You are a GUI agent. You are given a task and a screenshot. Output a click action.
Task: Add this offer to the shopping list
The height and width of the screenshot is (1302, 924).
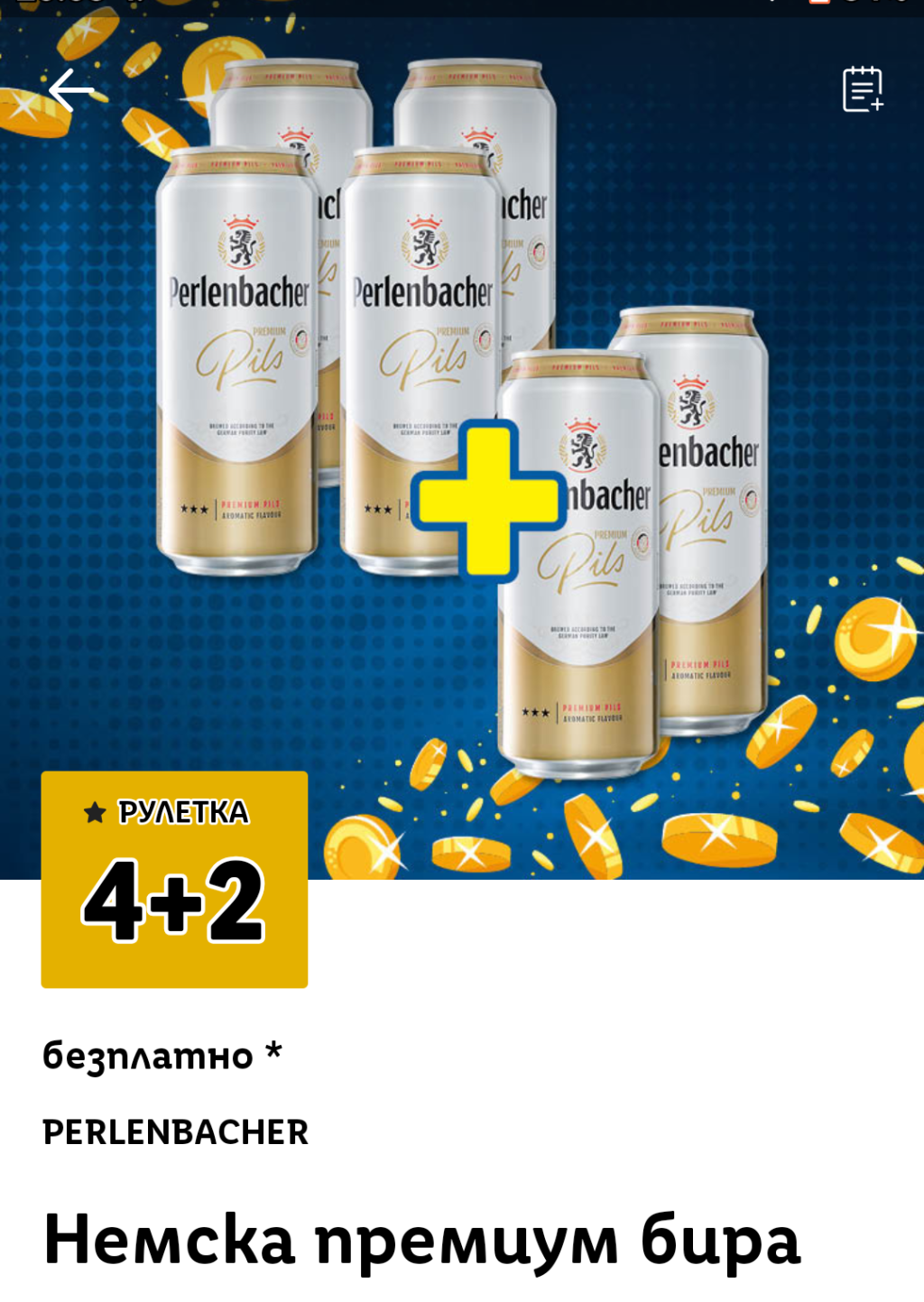point(862,89)
